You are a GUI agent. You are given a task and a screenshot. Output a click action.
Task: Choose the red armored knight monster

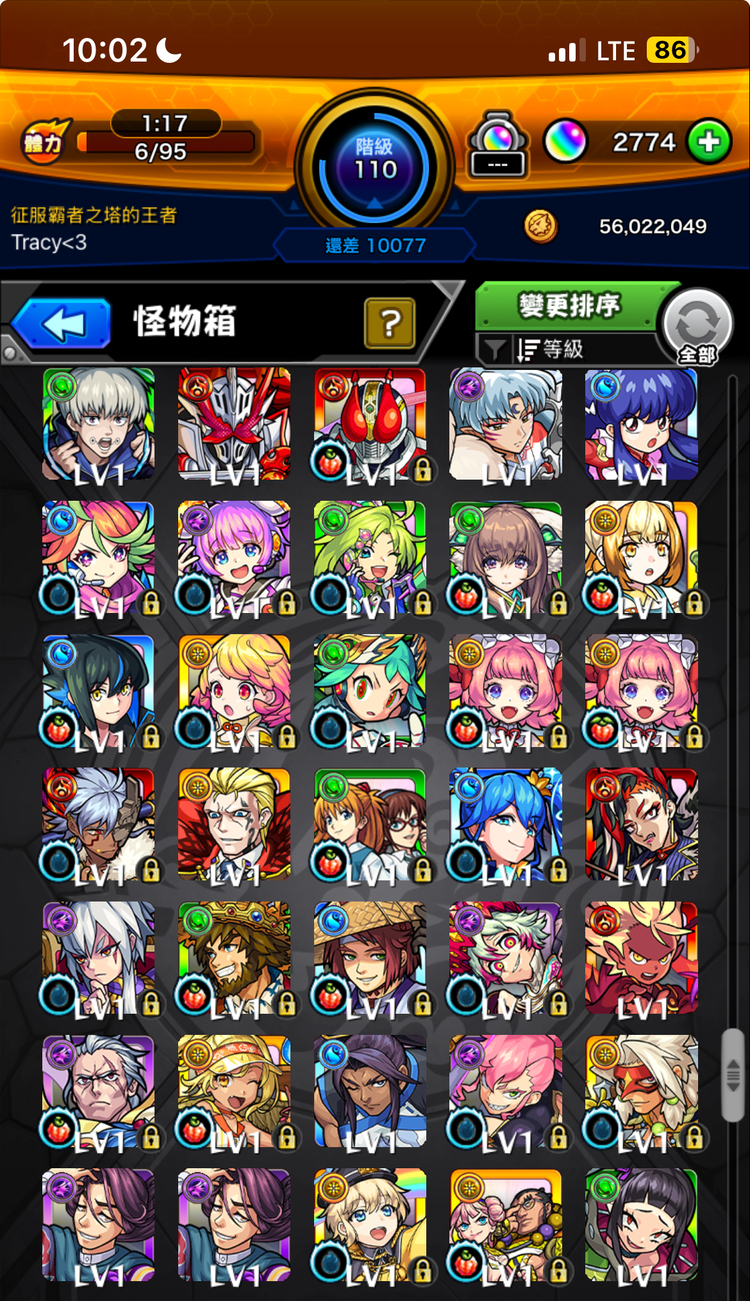[234, 424]
